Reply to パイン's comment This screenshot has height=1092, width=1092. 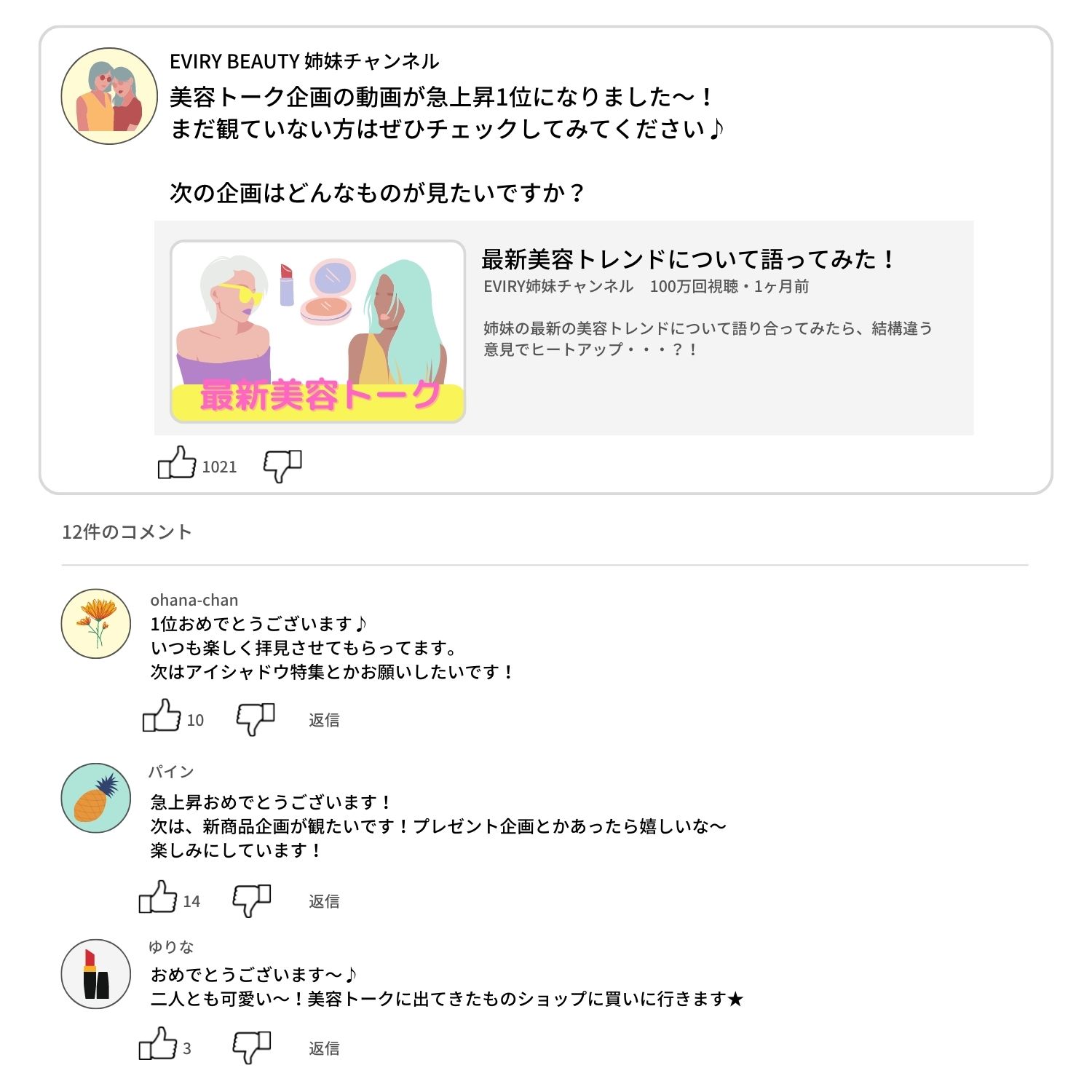tap(324, 901)
